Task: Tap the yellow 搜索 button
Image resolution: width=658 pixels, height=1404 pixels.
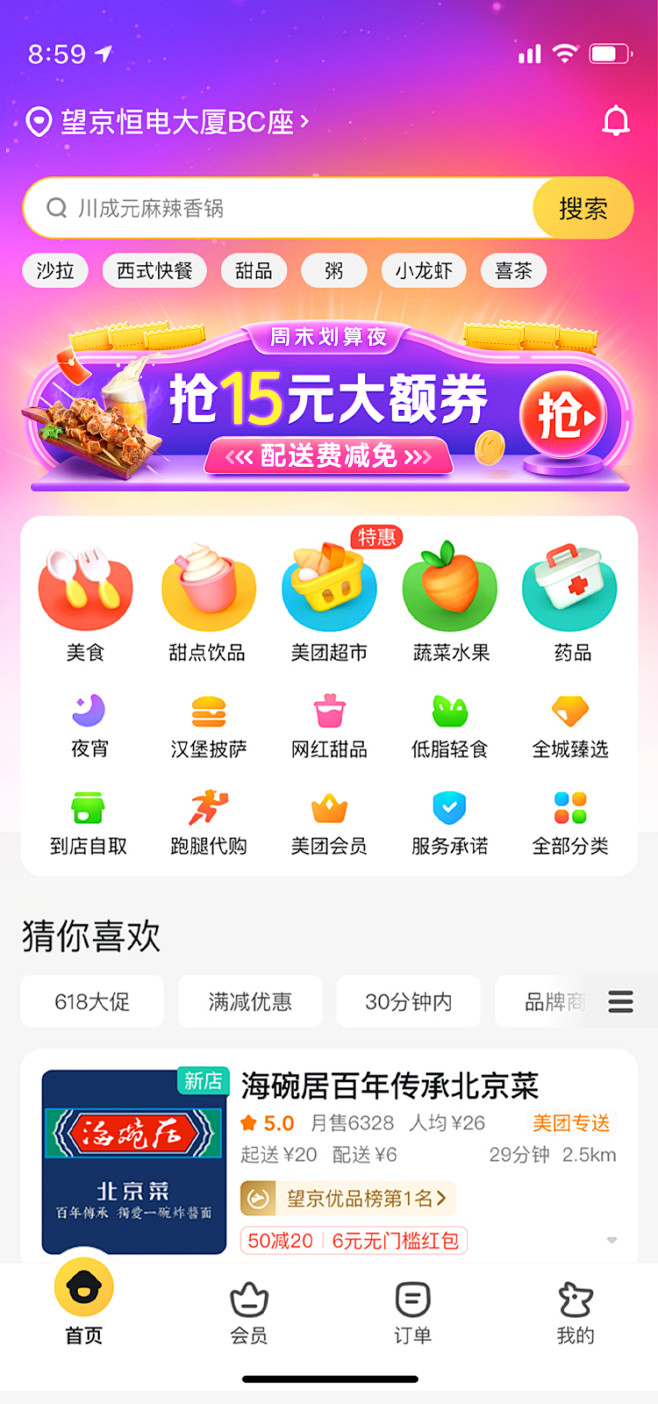Action: (583, 208)
